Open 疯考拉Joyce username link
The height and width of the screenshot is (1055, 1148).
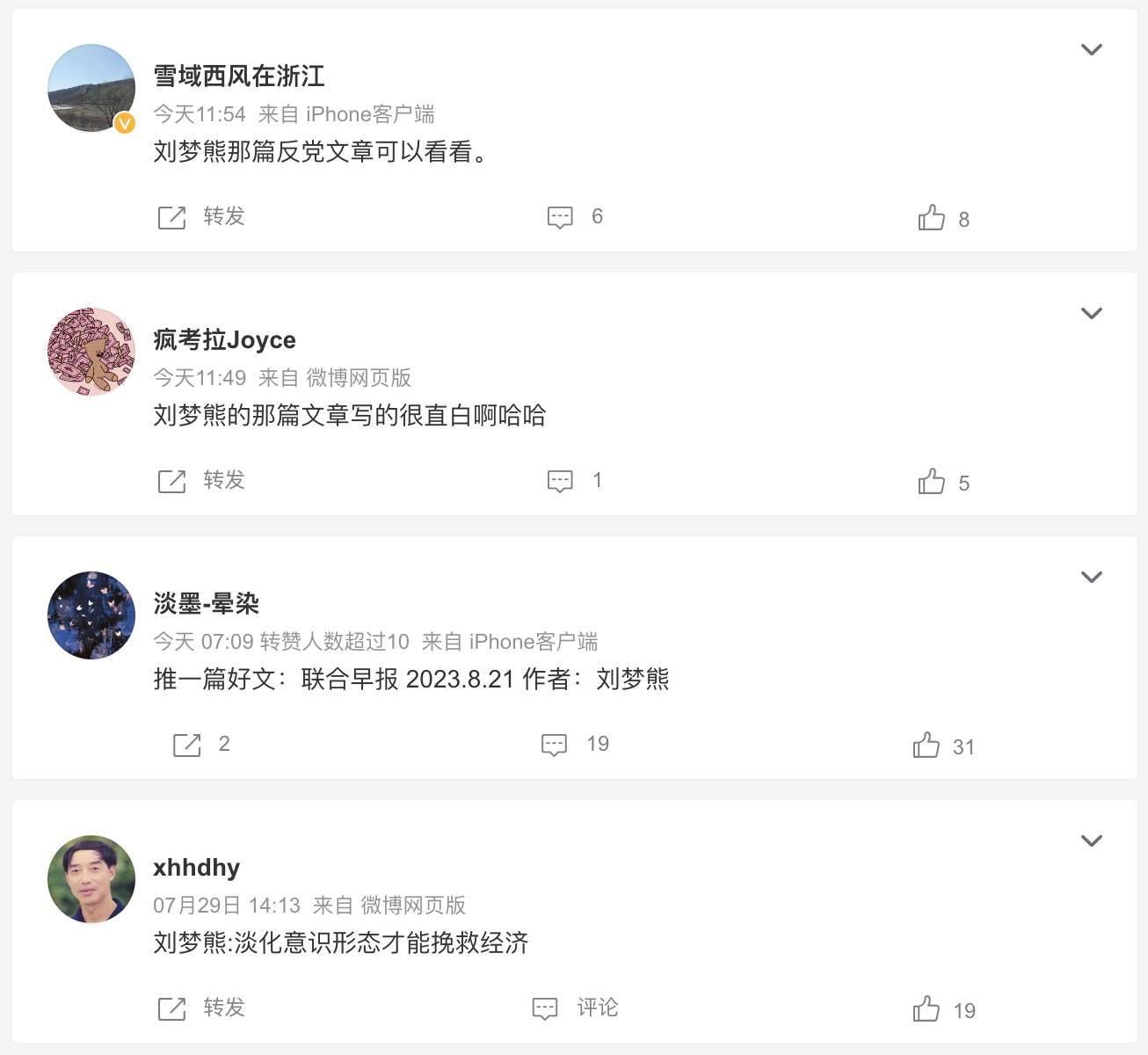[x=224, y=340]
